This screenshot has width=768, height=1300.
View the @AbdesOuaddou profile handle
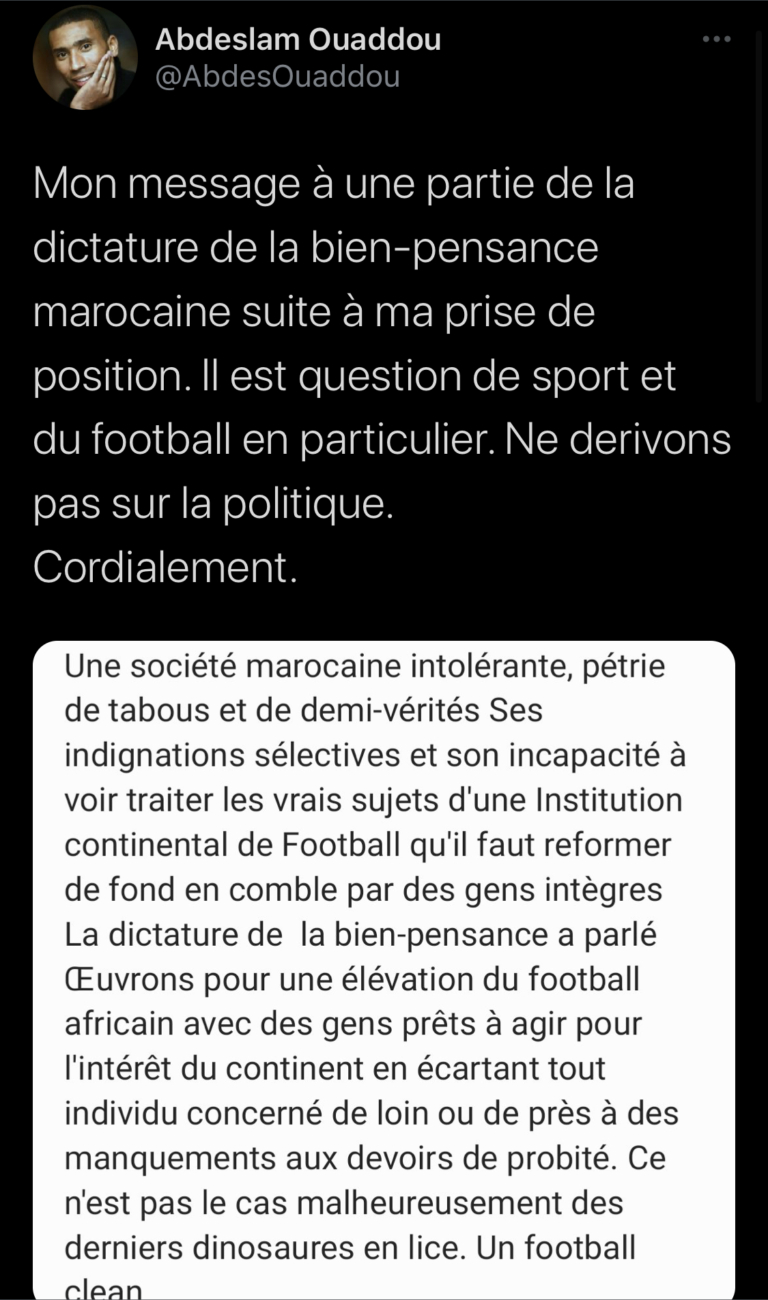(x=277, y=77)
